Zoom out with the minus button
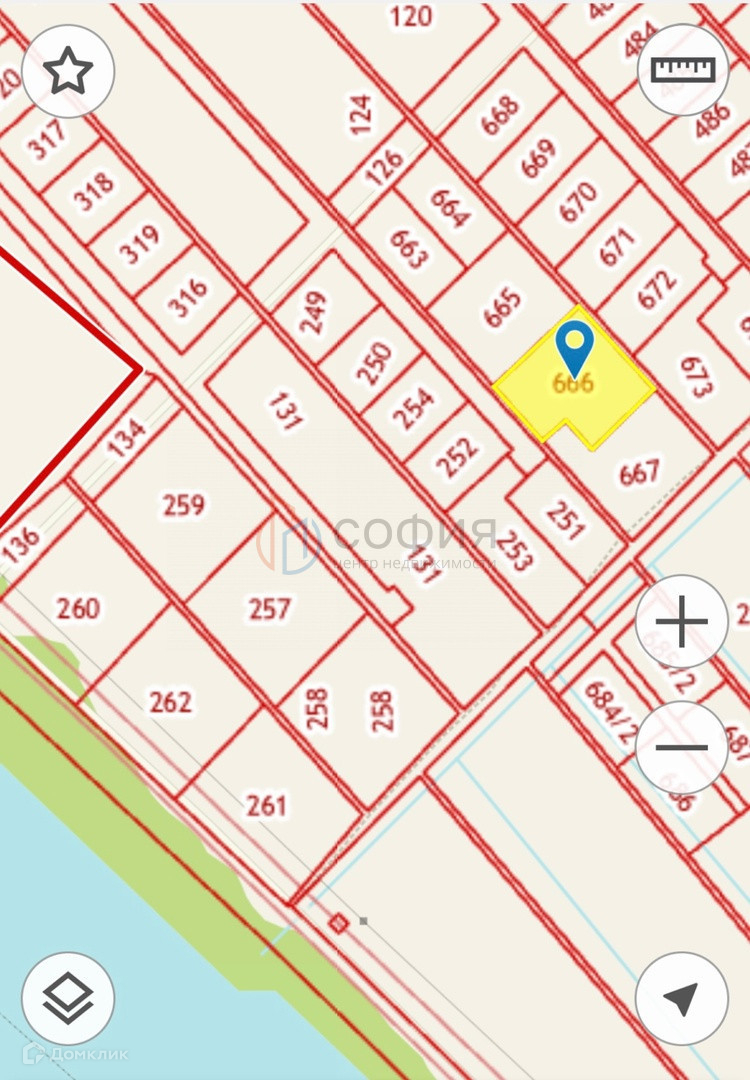750x1080 pixels. pyautogui.click(x=682, y=747)
